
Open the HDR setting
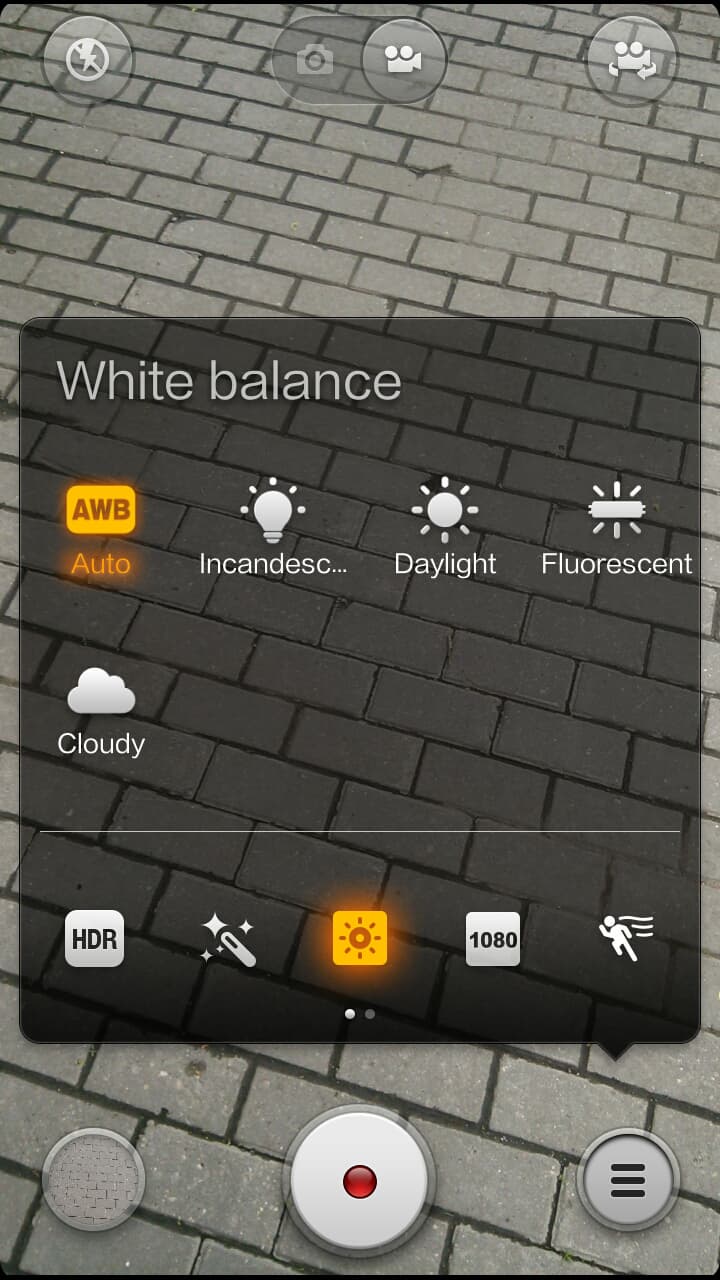(94, 939)
